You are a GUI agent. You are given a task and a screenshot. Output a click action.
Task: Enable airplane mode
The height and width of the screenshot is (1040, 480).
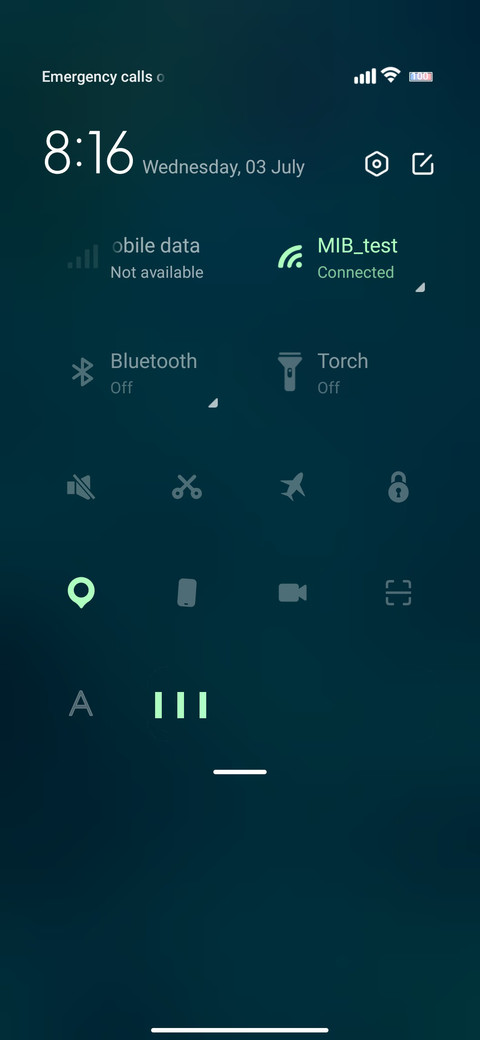point(292,488)
